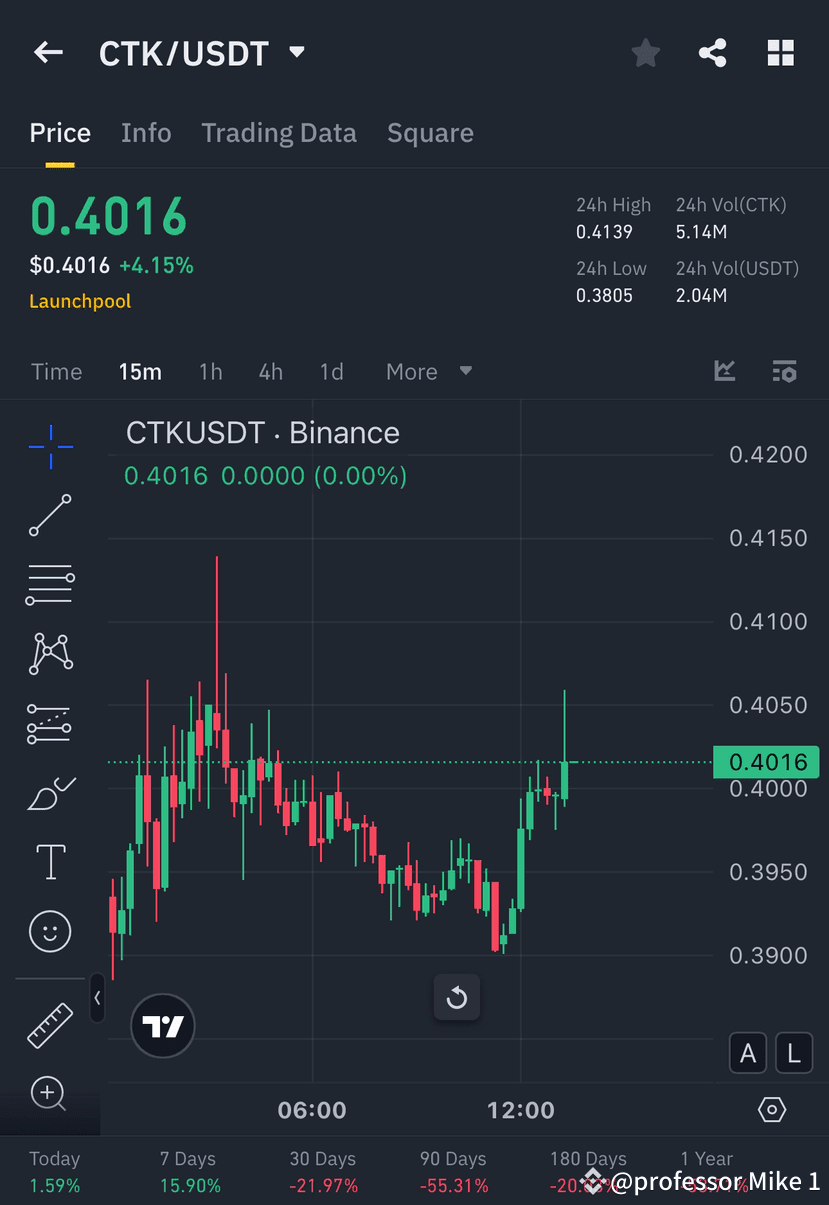Refresh the chart view
This screenshot has width=829, height=1205.
(x=456, y=998)
